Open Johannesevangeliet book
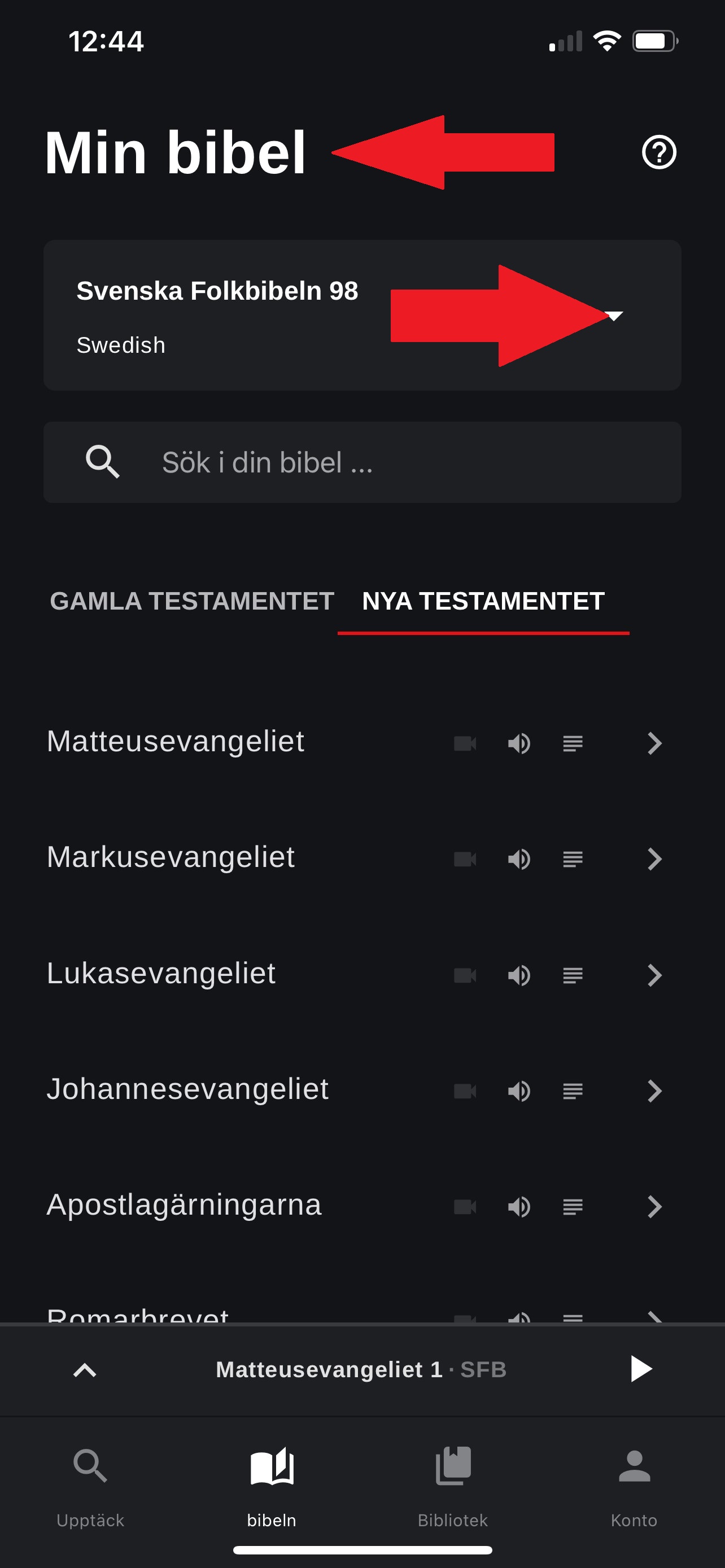Viewport: 725px width, 1568px height. (x=187, y=1089)
